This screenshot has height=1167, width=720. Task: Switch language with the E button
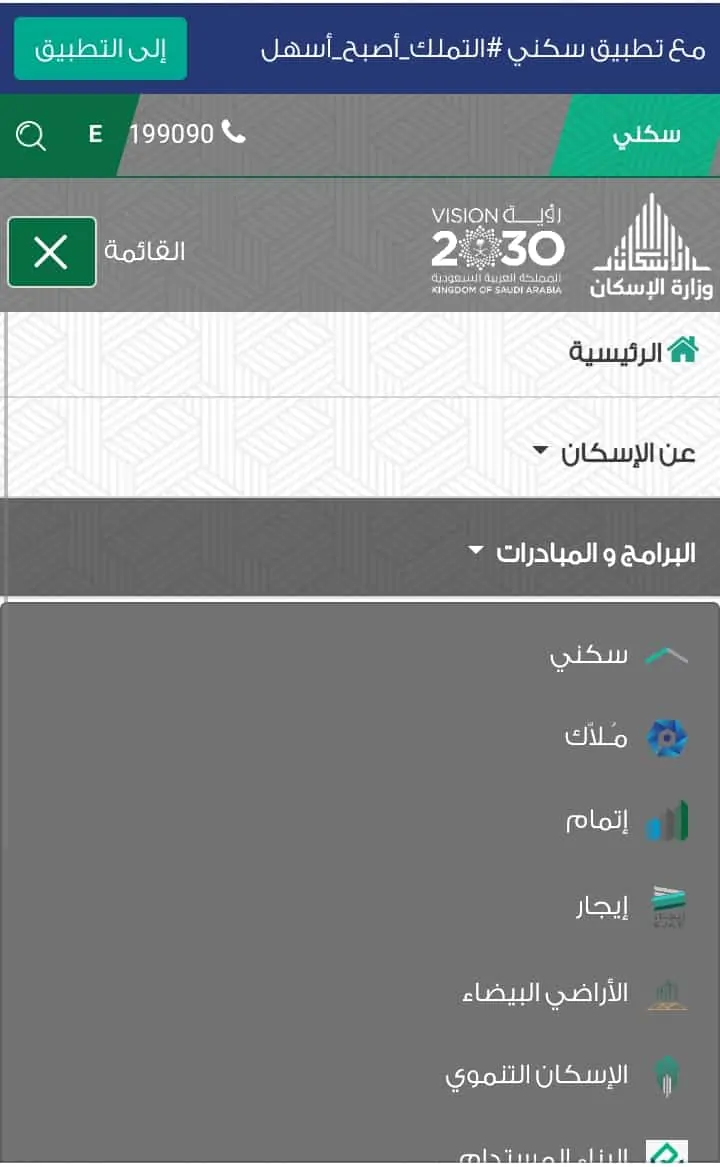(x=95, y=134)
